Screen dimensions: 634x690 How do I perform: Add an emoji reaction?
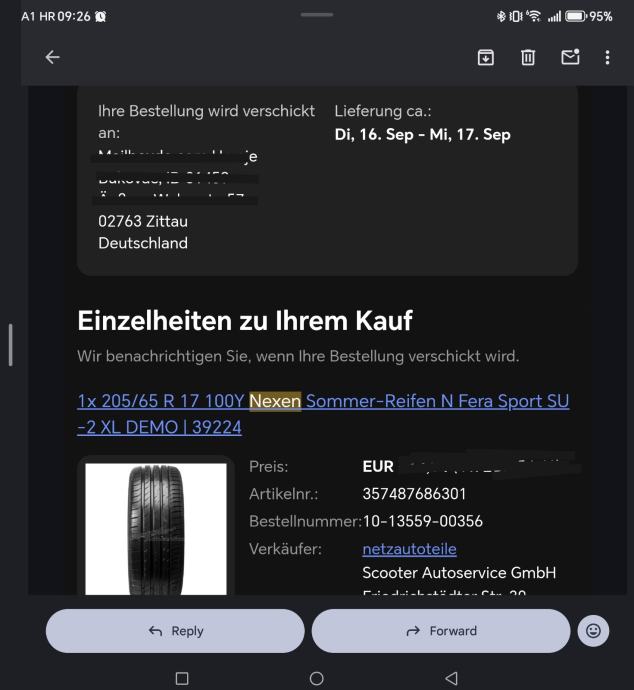[593, 631]
